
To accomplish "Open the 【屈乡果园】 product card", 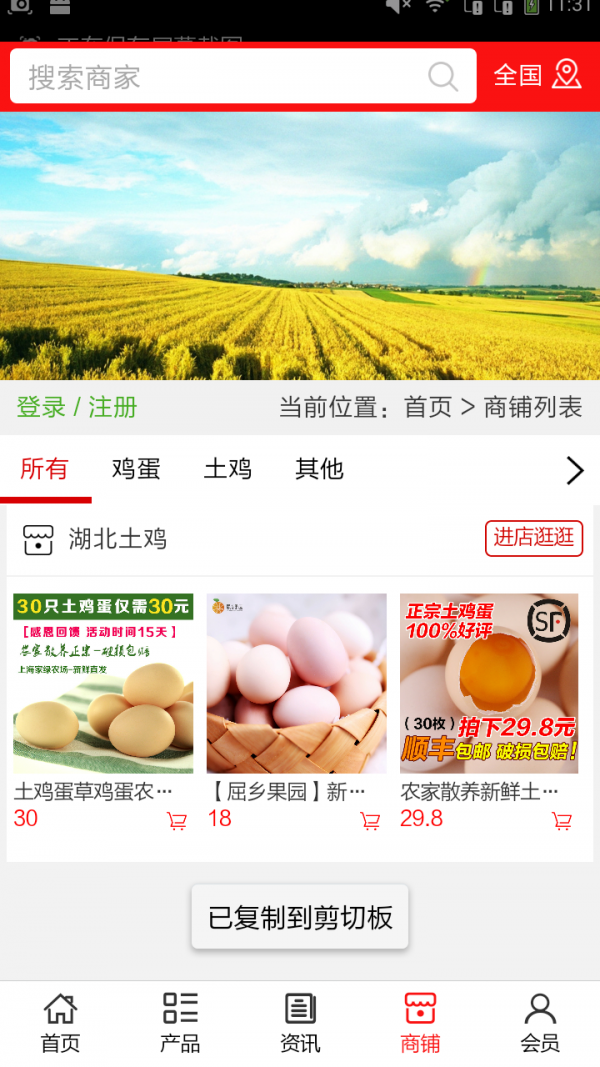I will (x=296, y=684).
